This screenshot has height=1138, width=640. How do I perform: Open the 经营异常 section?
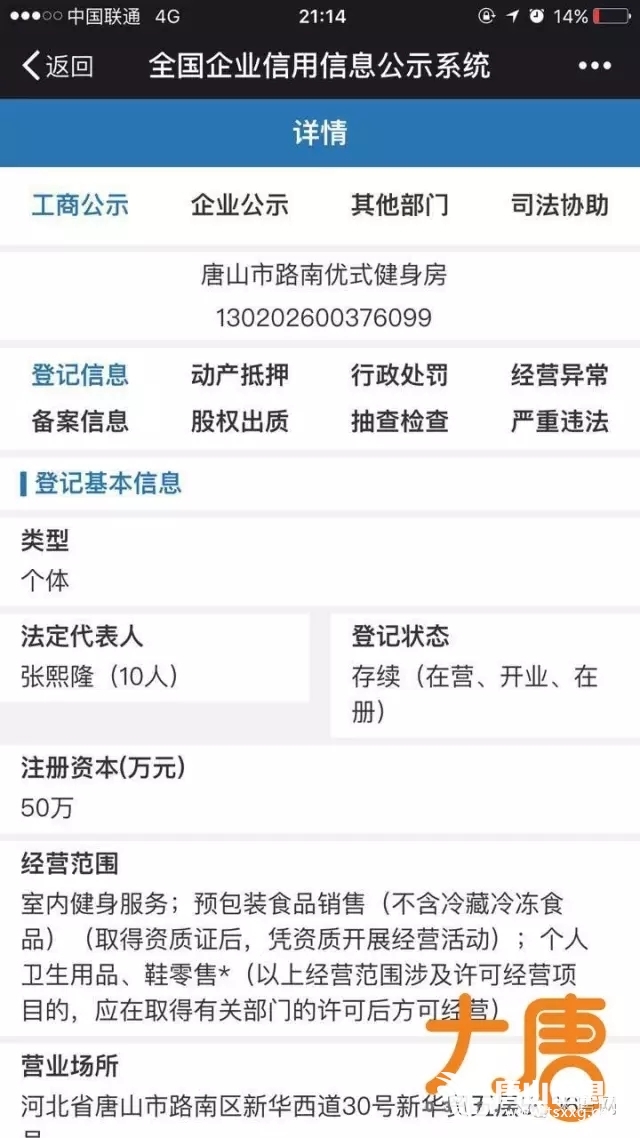tap(559, 375)
